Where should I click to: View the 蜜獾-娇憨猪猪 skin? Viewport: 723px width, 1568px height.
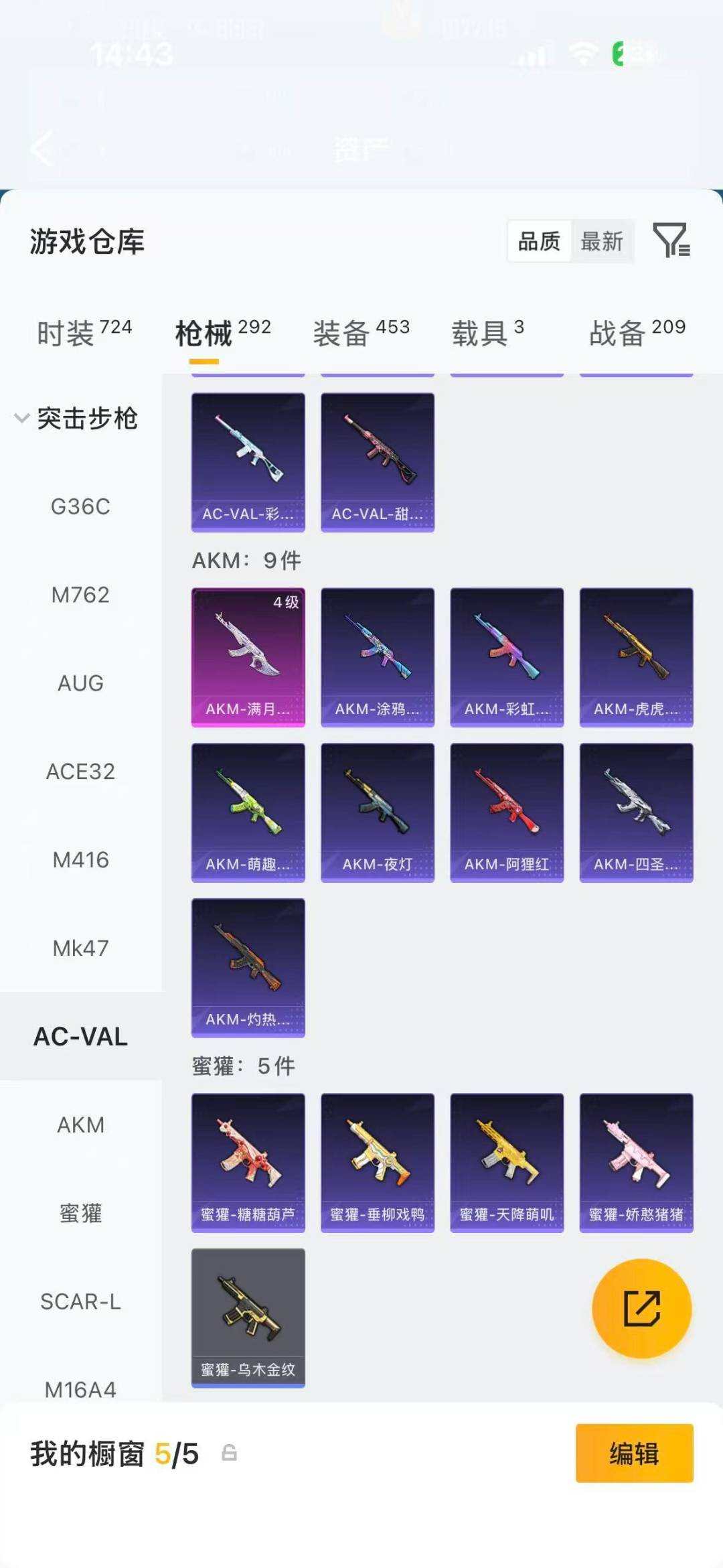coord(636,1163)
